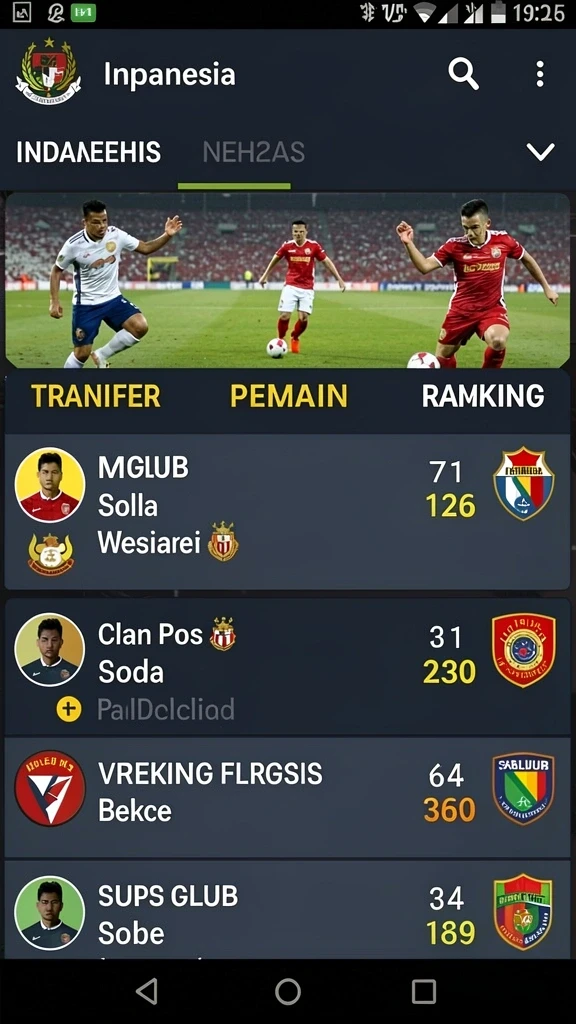Go to the home screen via the circle button
576x1024 pixels.
(x=288, y=991)
